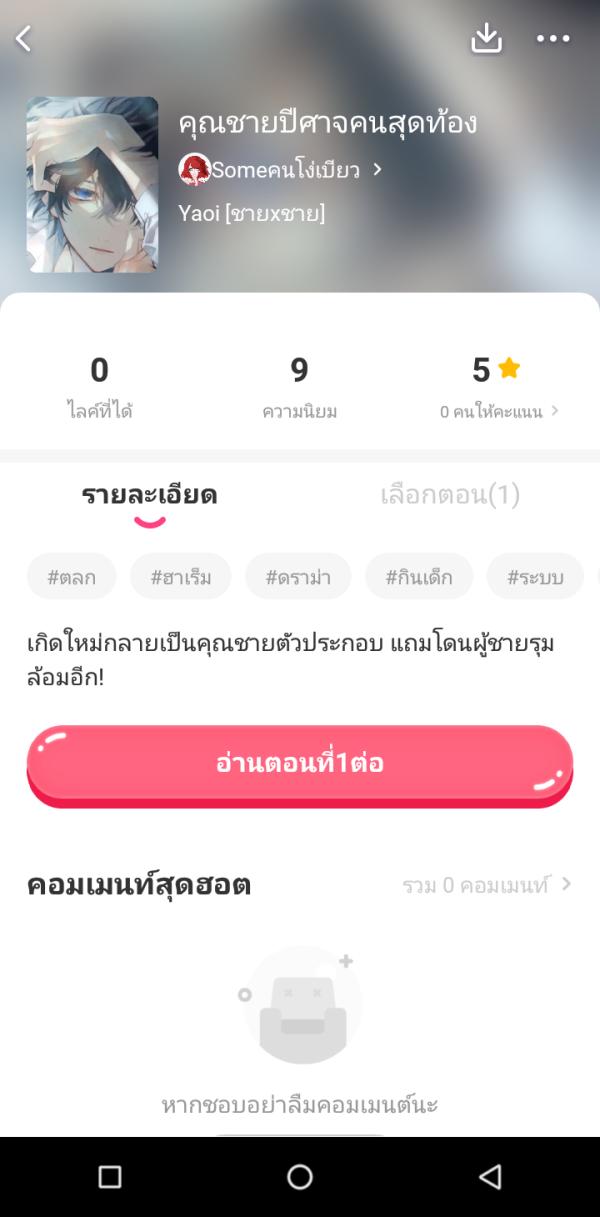Image resolution: width=600 pixels, height=1217 pixels.
Task: Go back using the top-left arrow
Action: pos(24,39)
